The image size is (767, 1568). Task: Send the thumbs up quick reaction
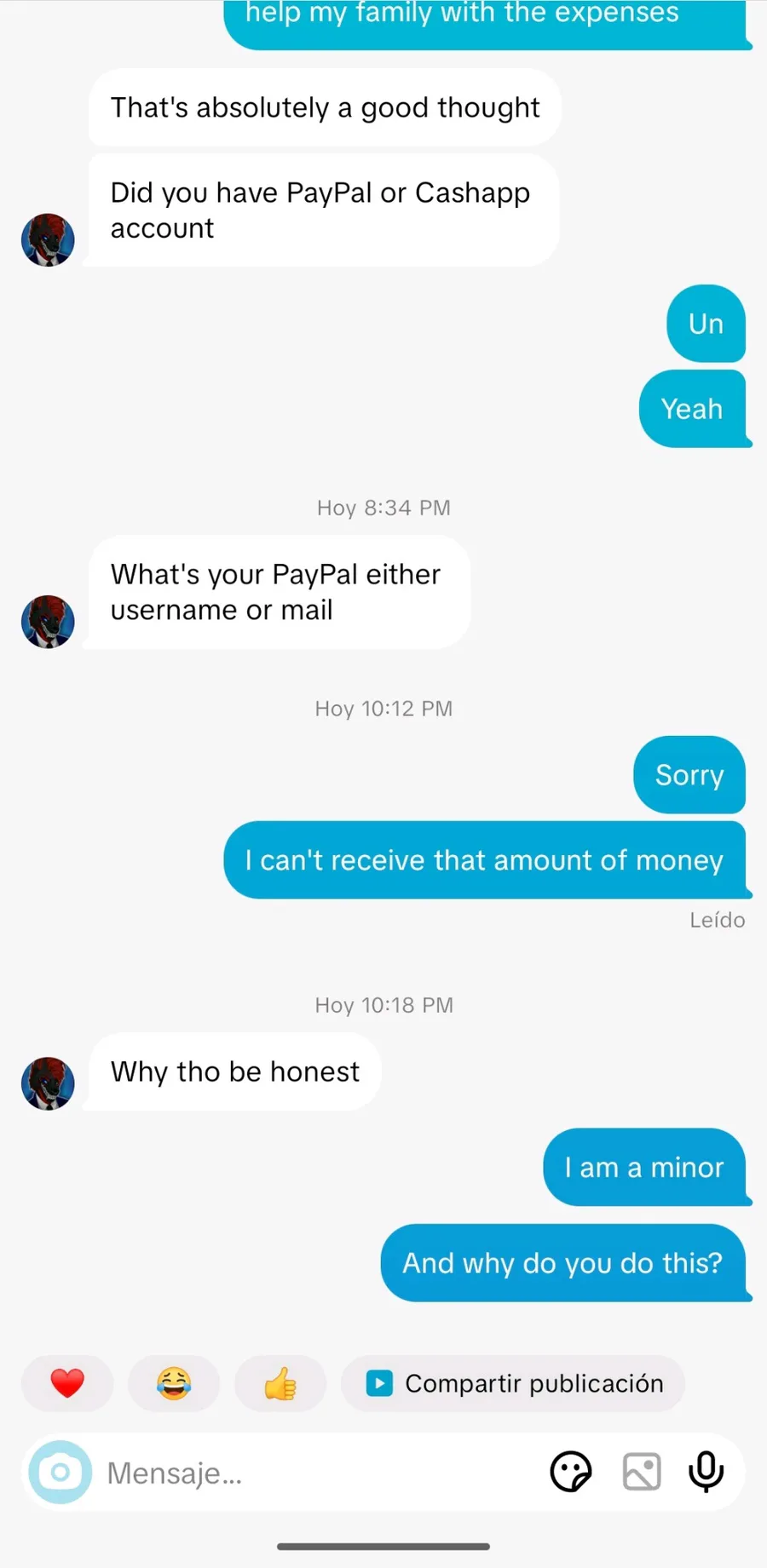coord(280,1383)
